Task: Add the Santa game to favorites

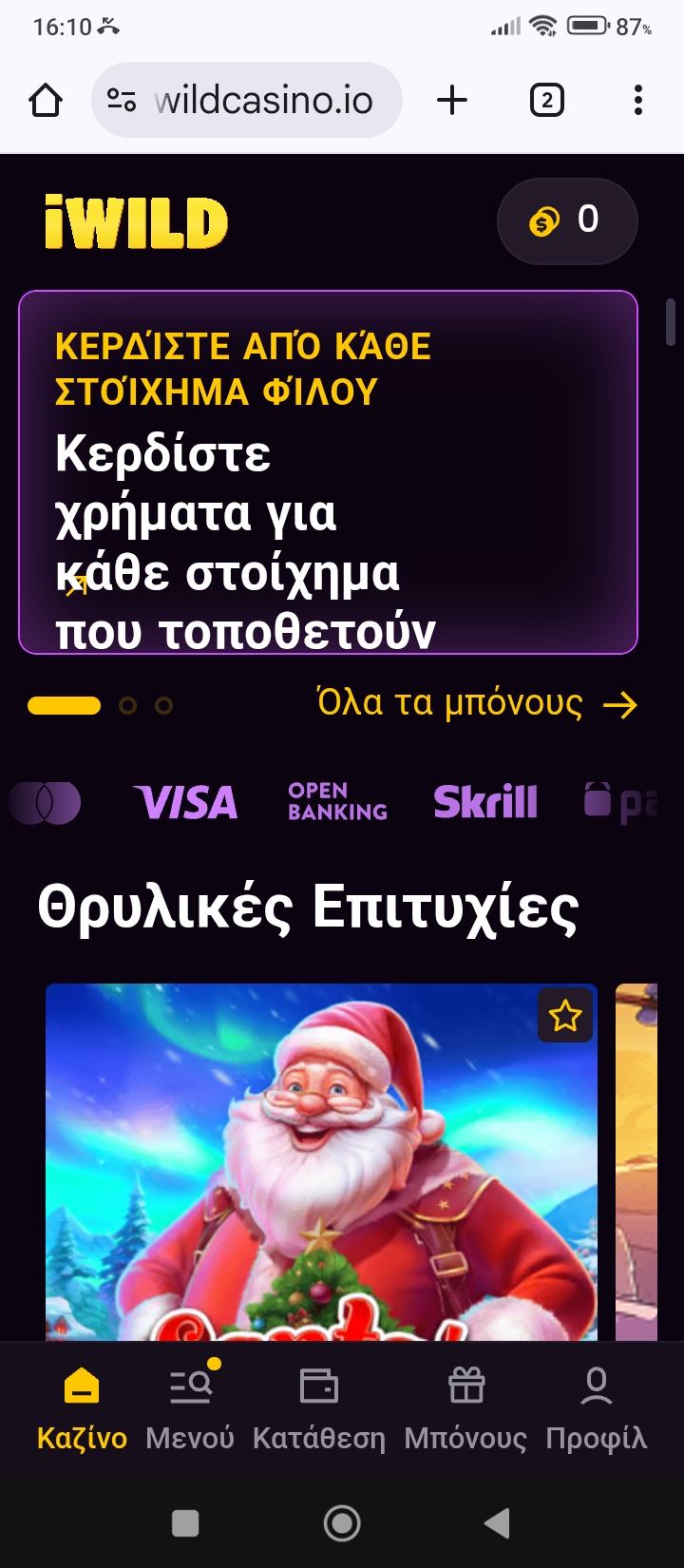Action: 565,1017
